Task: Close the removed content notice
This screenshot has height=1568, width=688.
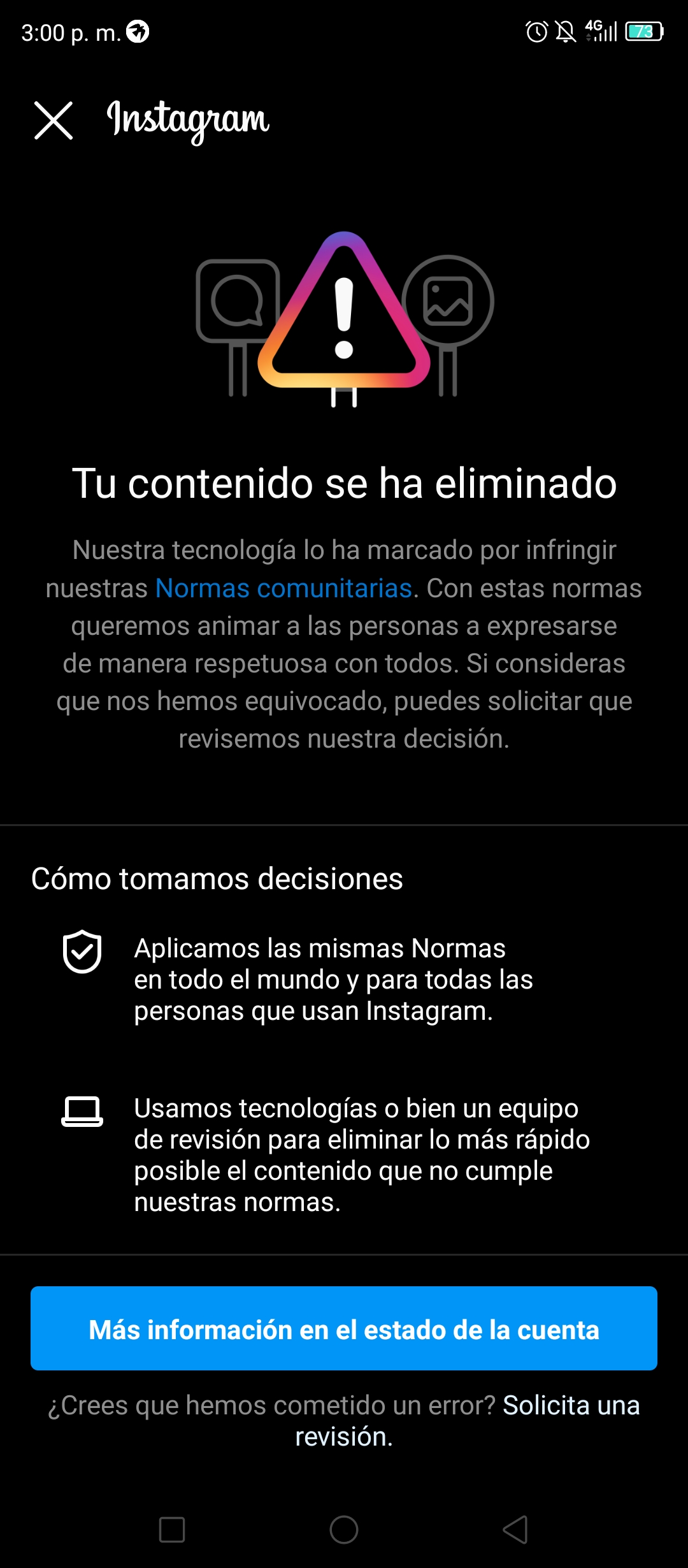Action: click(54, 120)
